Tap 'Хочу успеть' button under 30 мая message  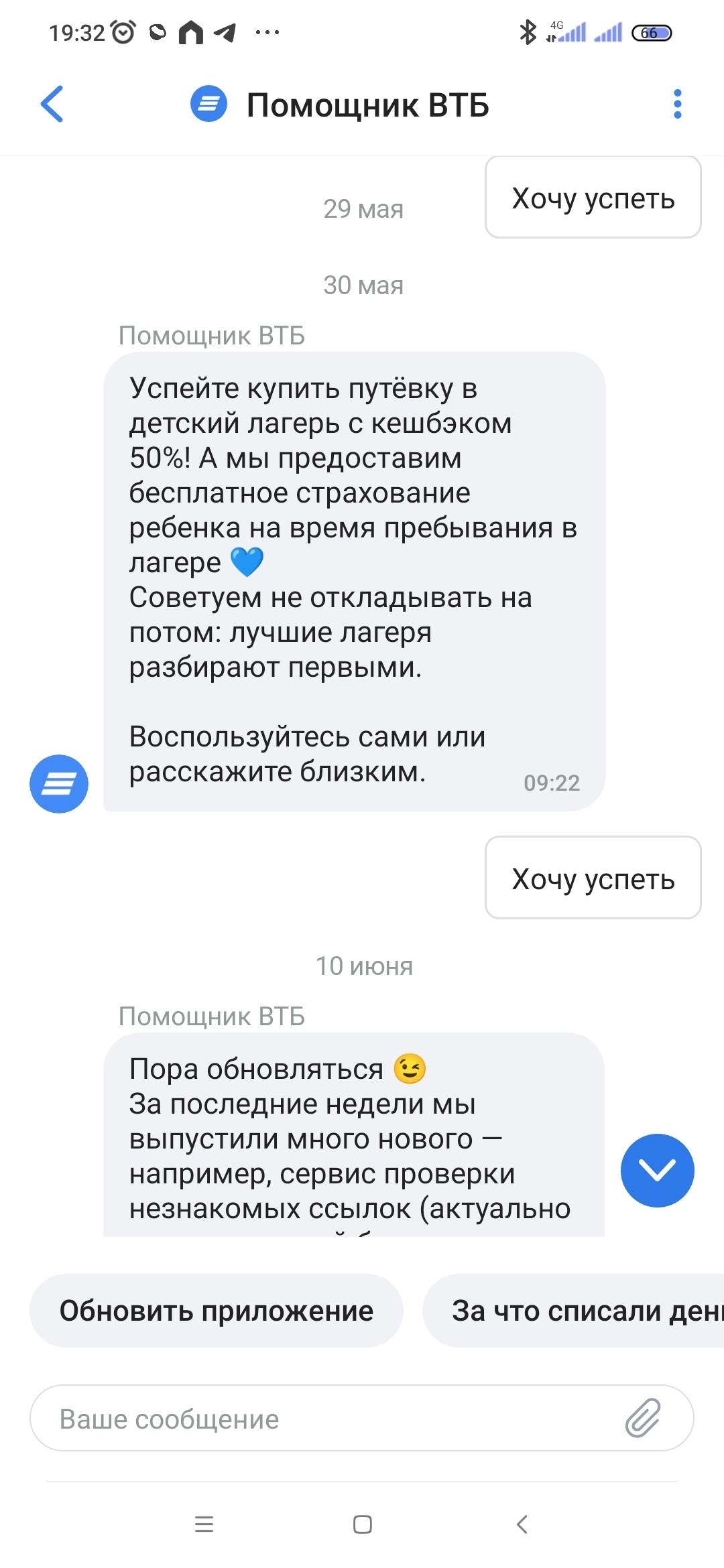pyautogui.click(x=593, y=878)
